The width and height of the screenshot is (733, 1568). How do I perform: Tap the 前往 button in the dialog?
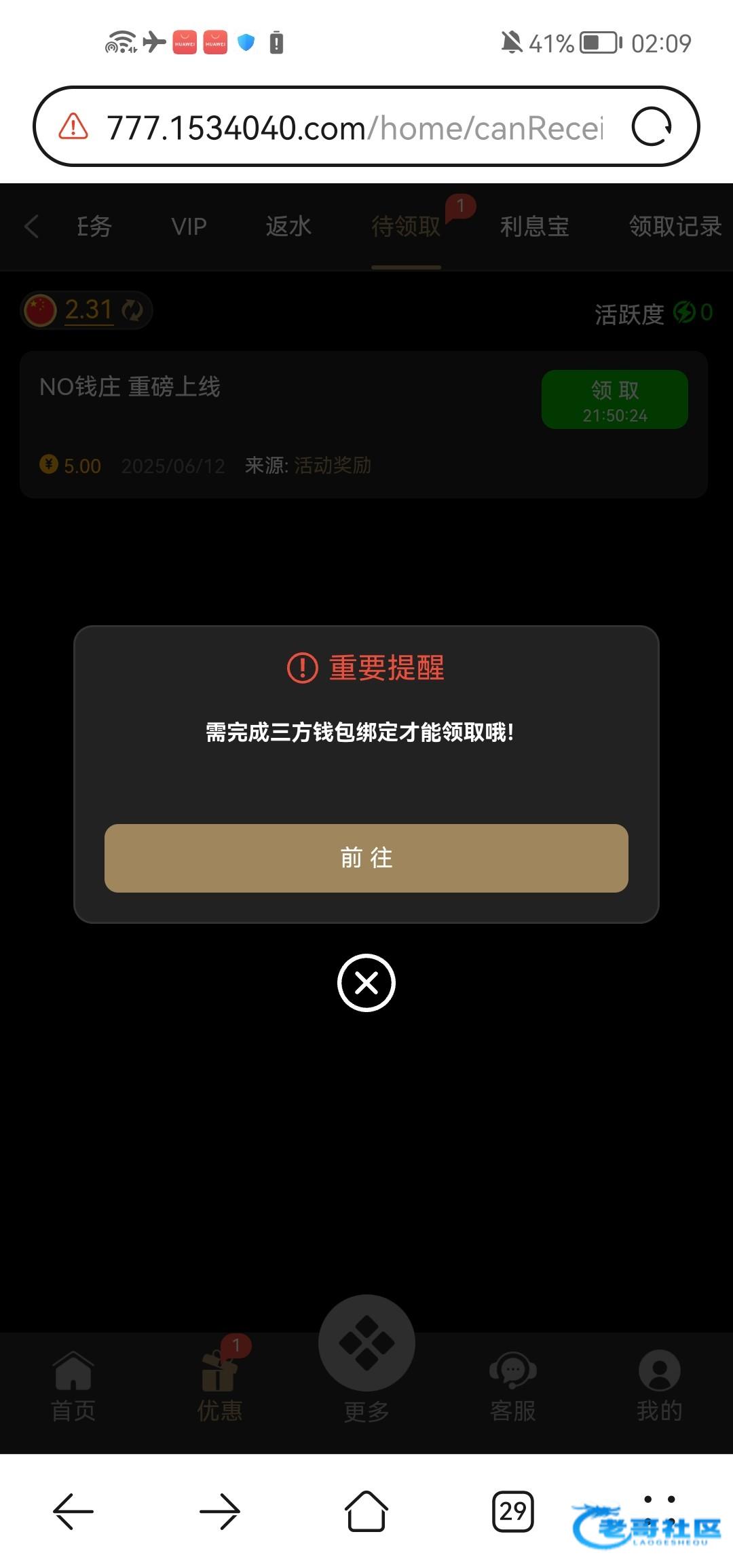coord(366,858)
